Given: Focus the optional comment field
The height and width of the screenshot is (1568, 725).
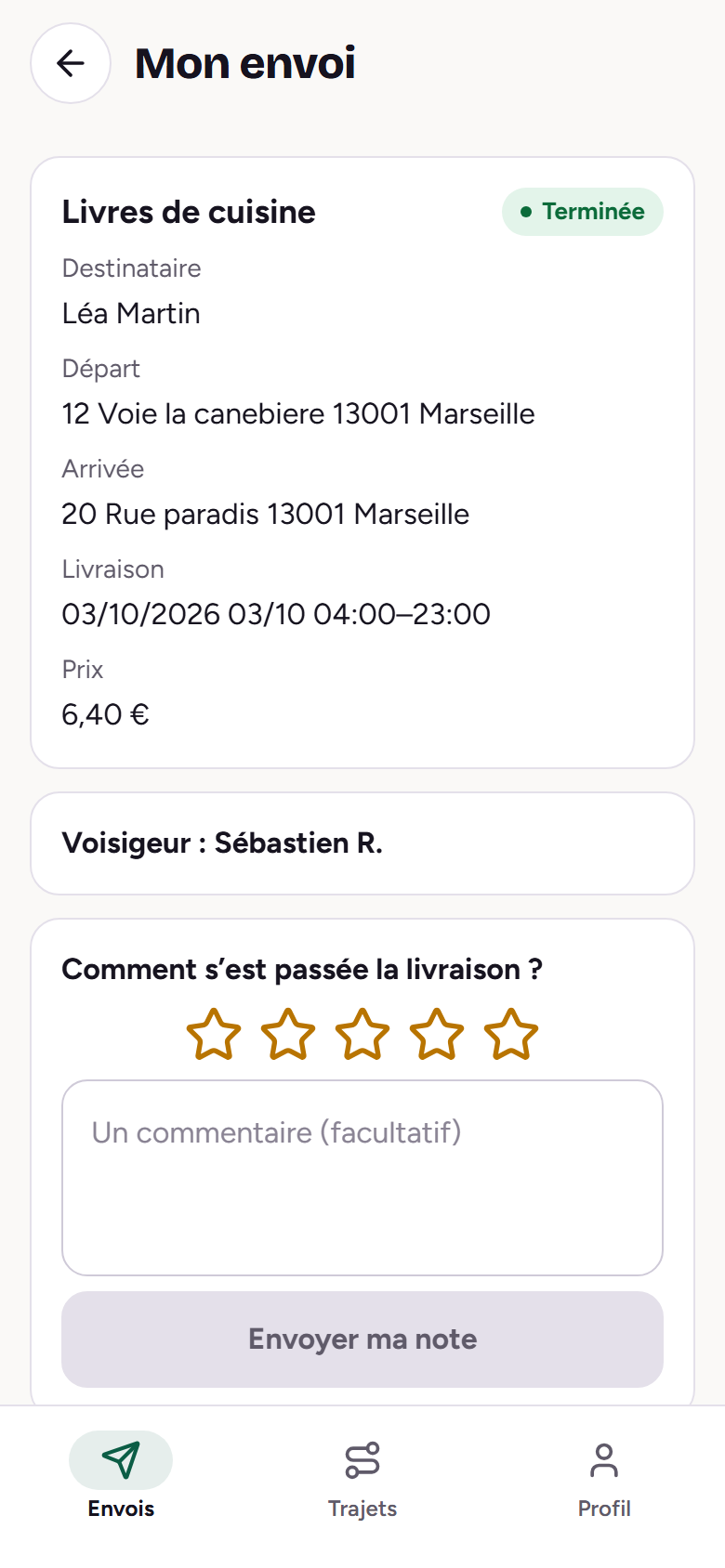Looking at the screenshot, I should [362, 1178].
